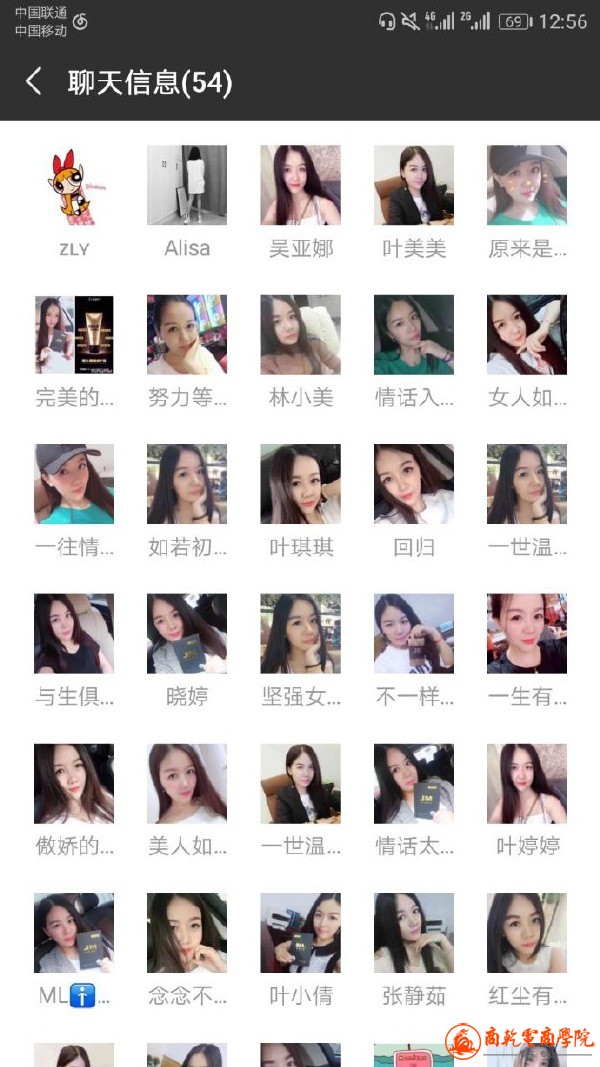This screenshot has height=1067, width=600.
Task: Select the member named 傲娇的…
Action: [x=74, y=783]
